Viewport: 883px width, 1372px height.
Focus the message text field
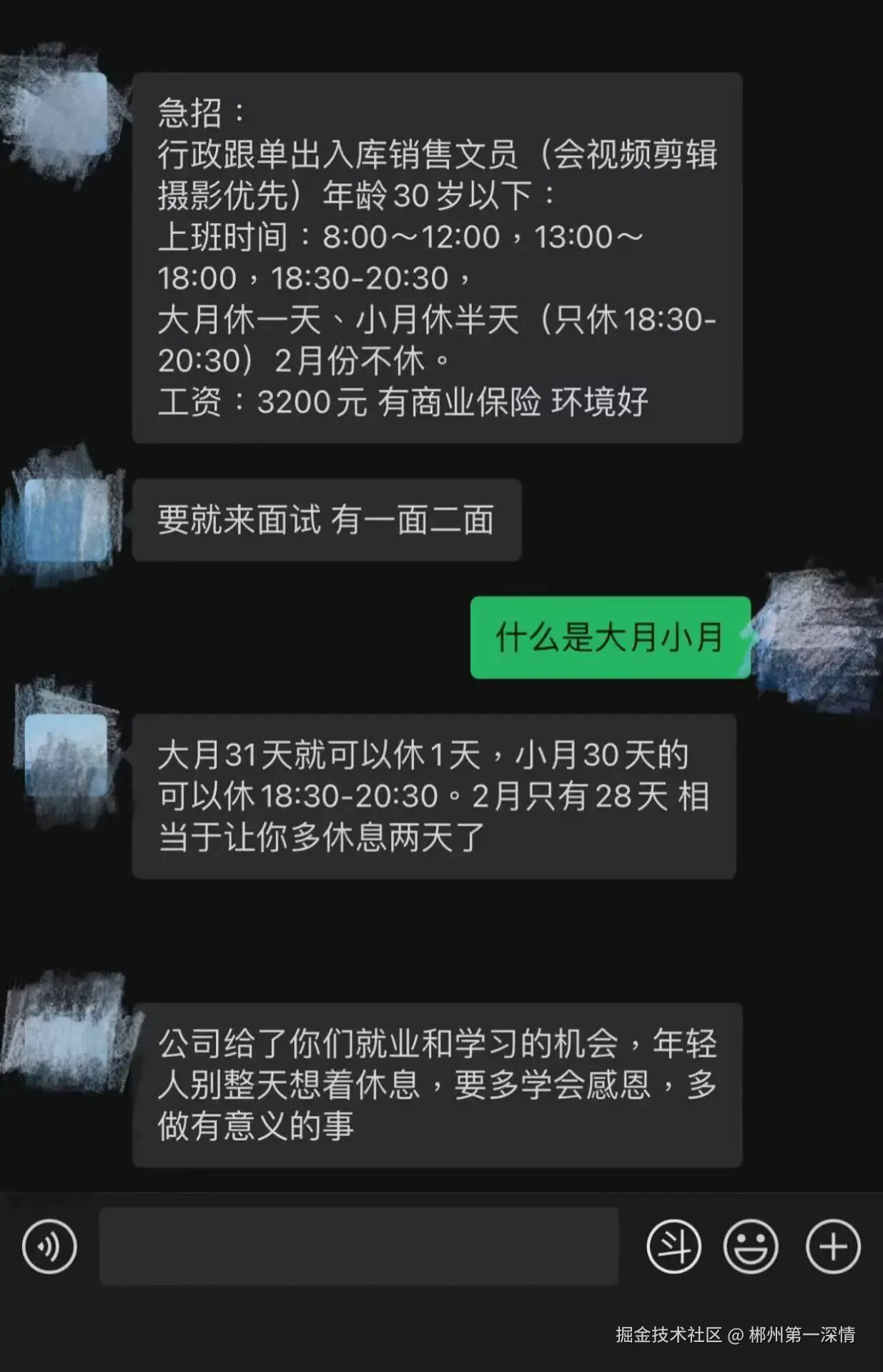(x=358, y=1247)
